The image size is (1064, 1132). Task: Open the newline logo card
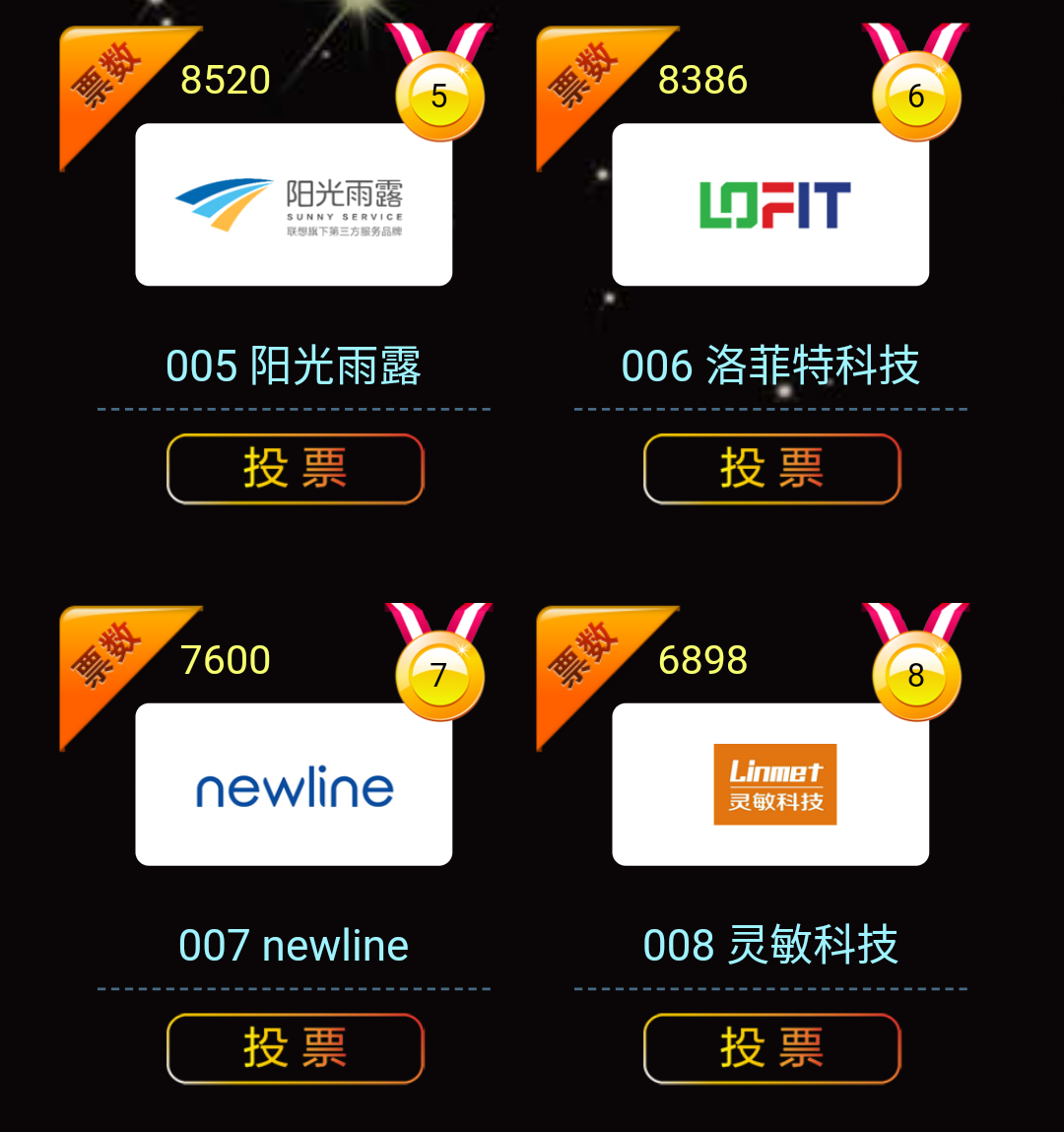pos(294,785)
